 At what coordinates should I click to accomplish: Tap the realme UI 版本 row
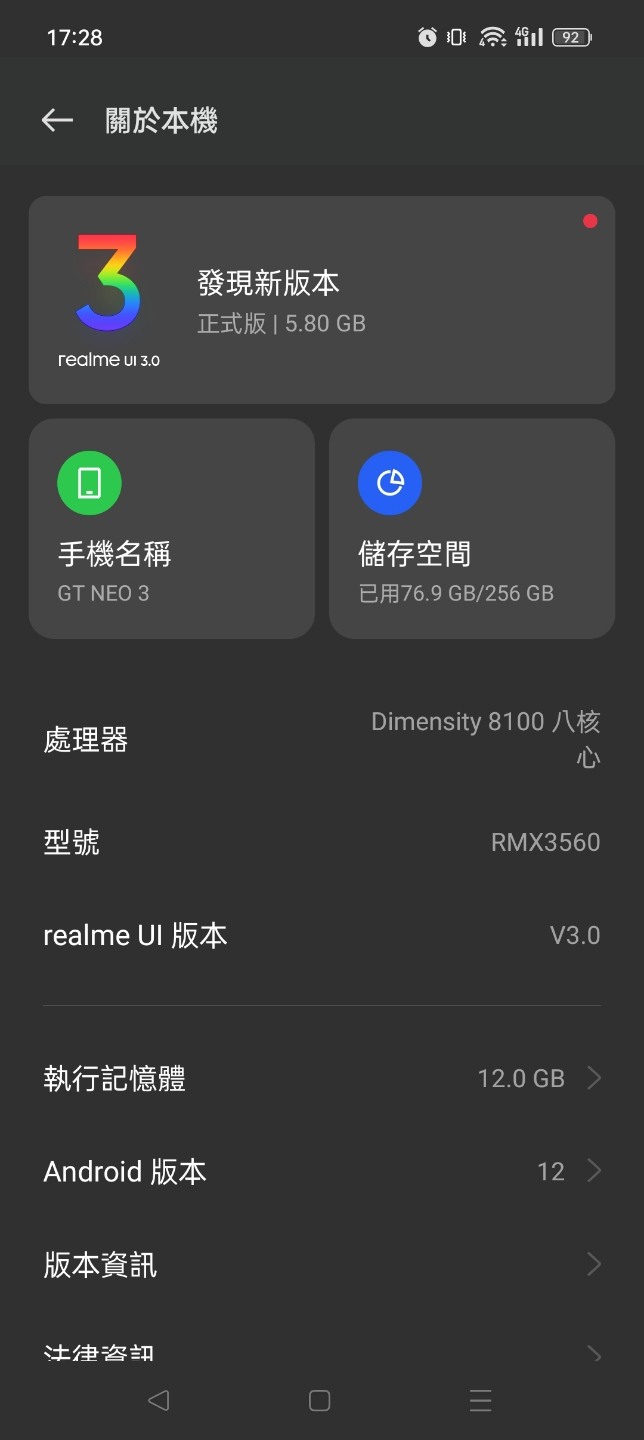[x=322, y=935]
